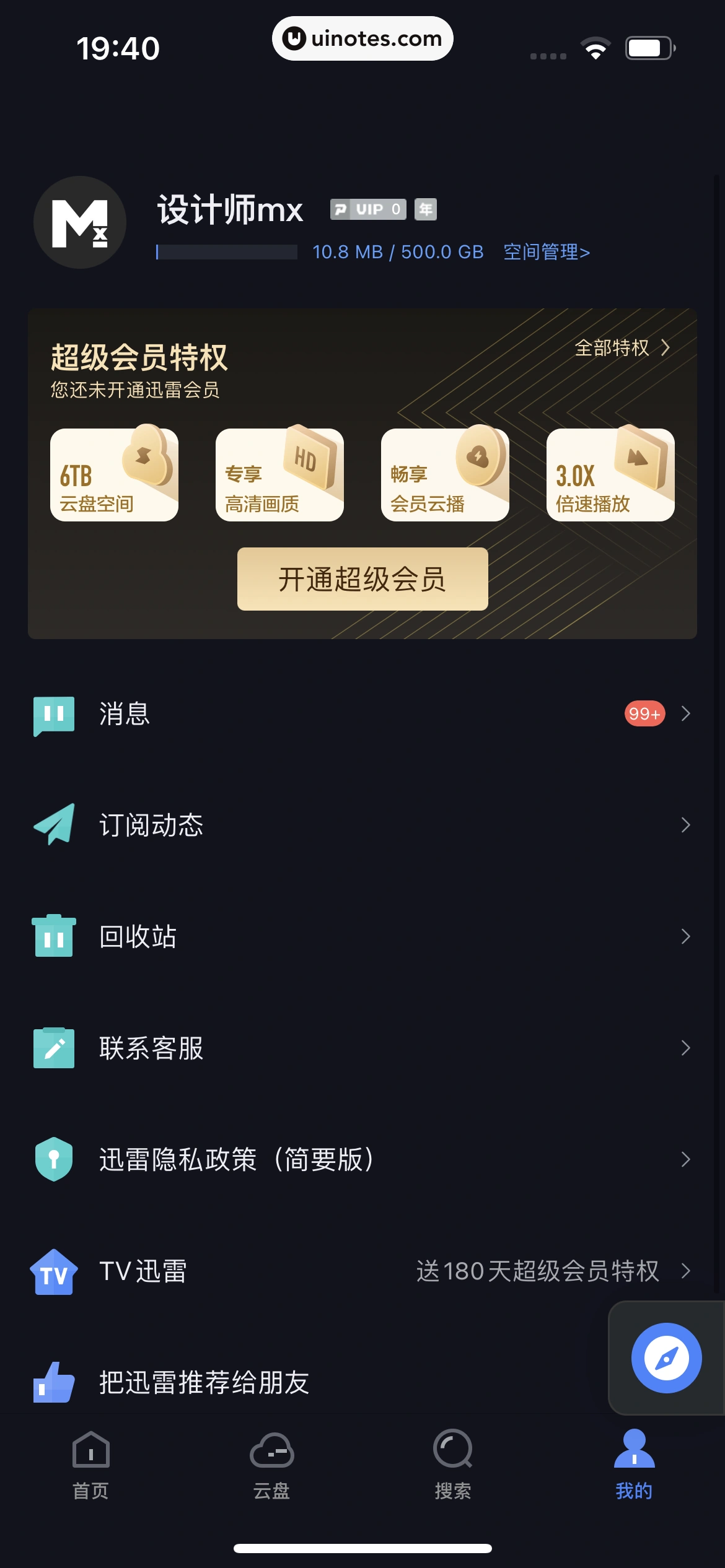The height and width of the screenshot is (1568, 725).
Task: Expand the 回收站 row chevron
Action: pos(687,936)
